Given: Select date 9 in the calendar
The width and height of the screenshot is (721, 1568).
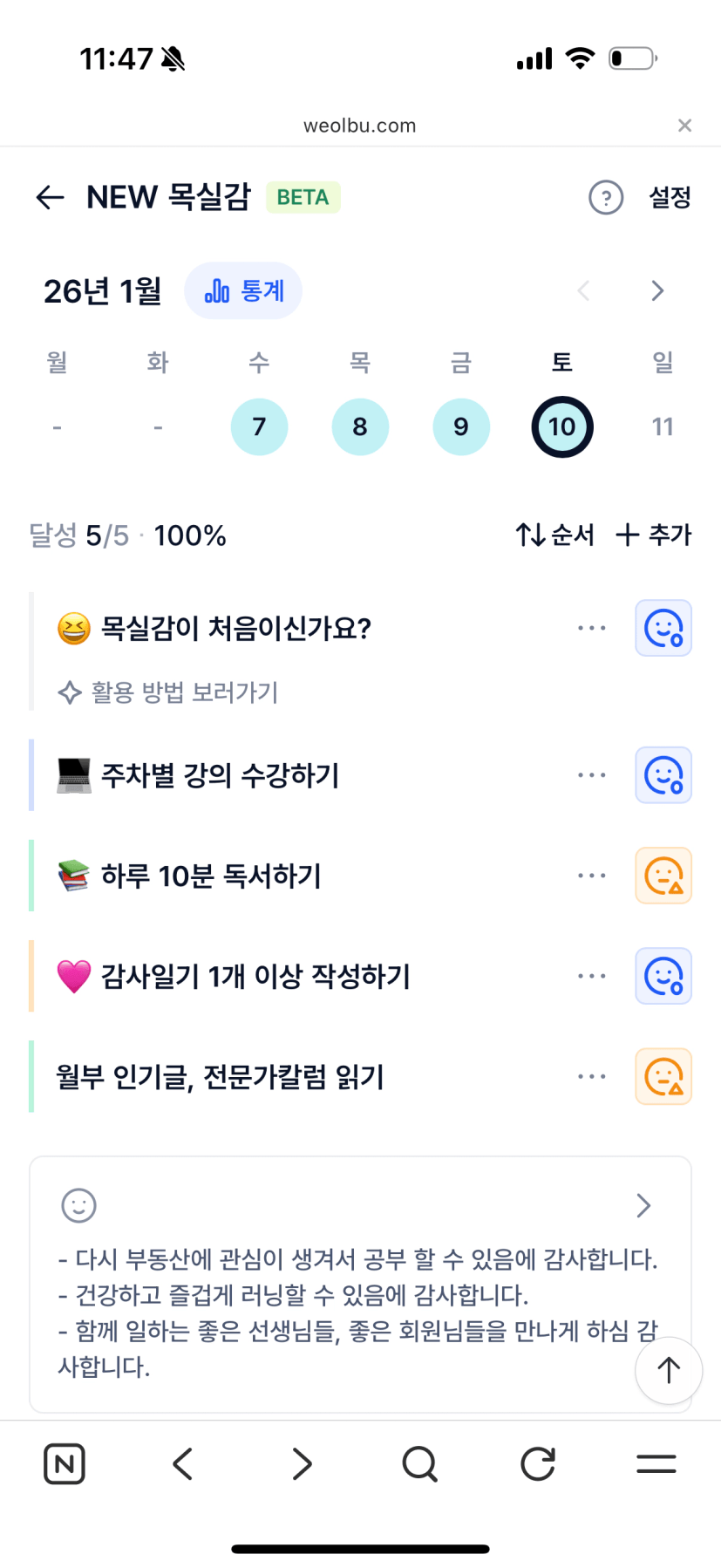Looking at the screenshot, I should (461, 426).
